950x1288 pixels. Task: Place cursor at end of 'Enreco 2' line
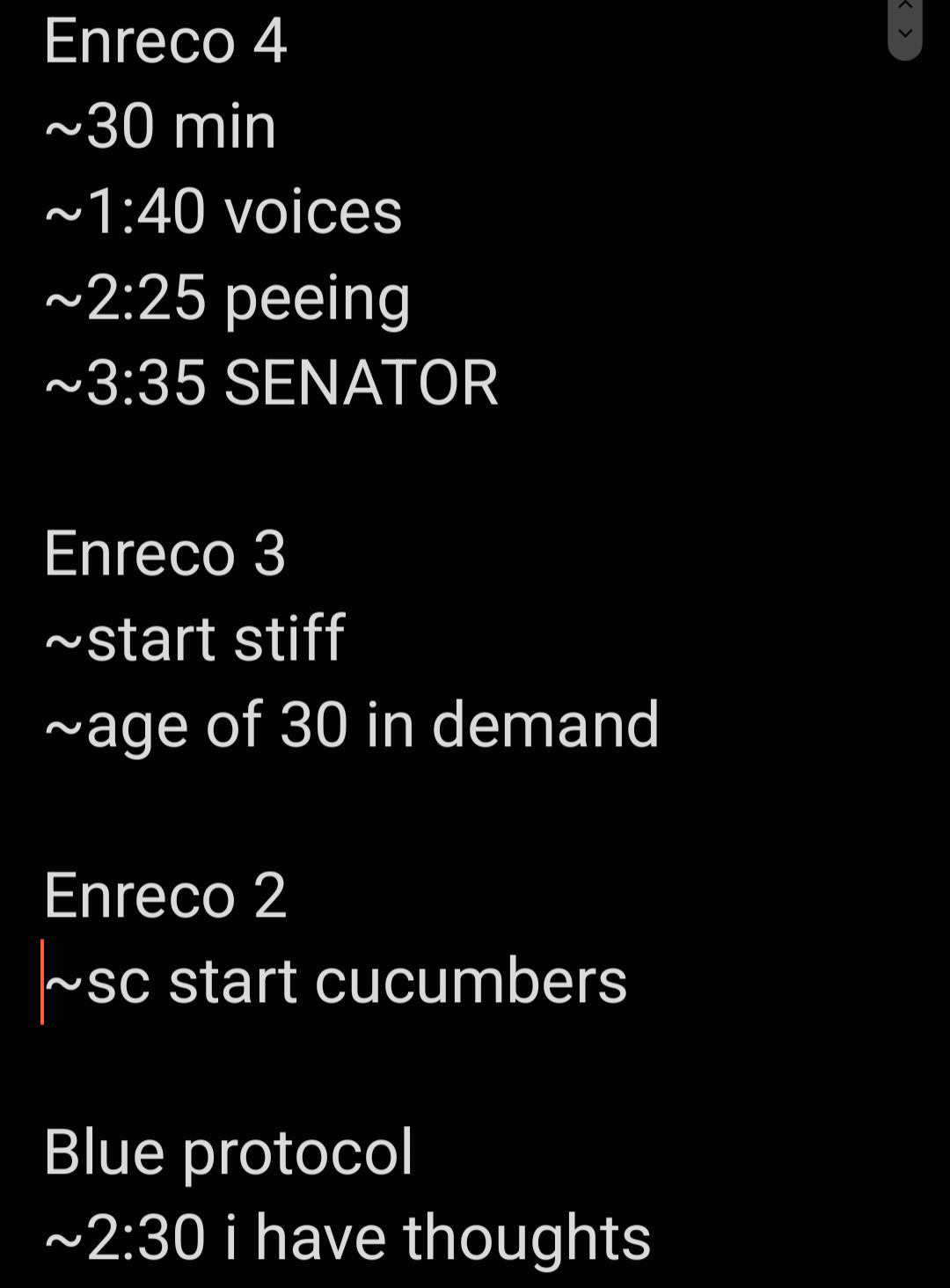(288, 896)
